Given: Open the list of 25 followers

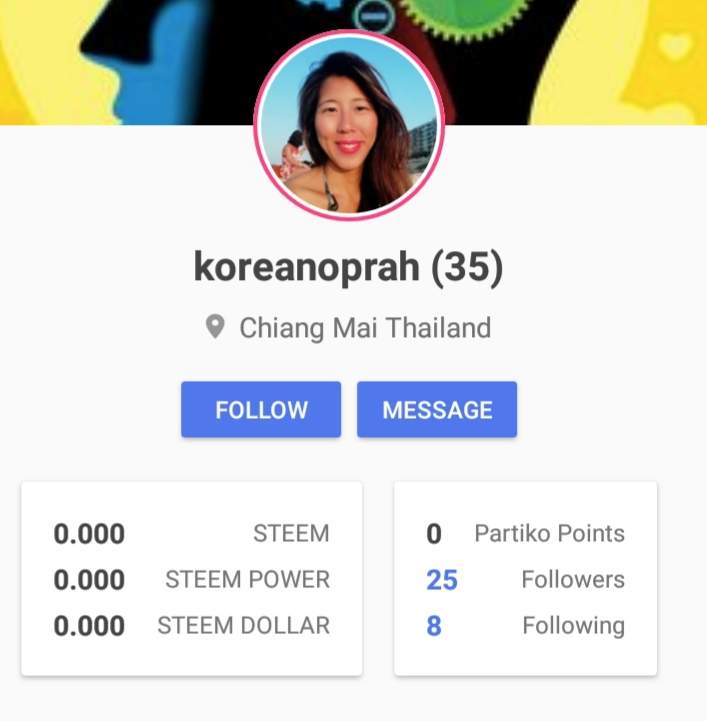Looking at the screenshot, I should point(441,580).
